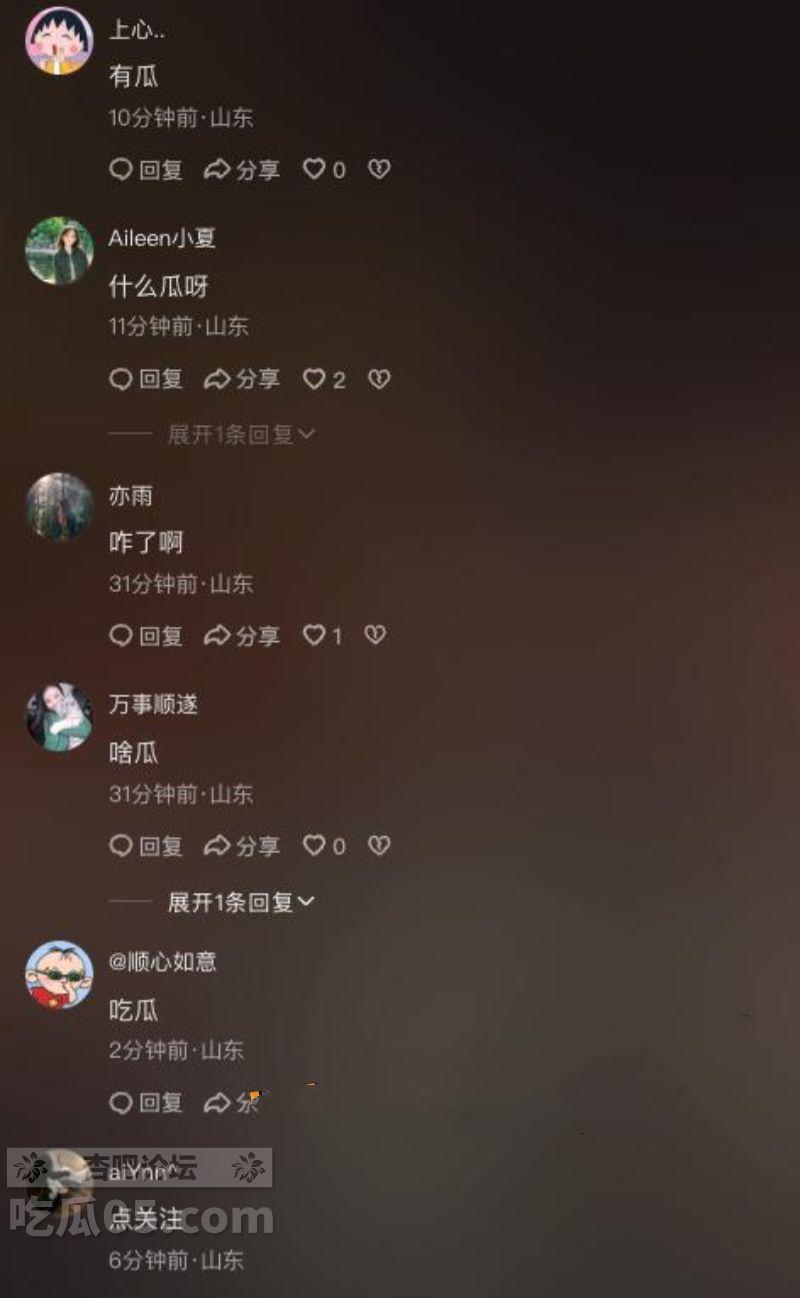Like Aileen小夏's comment 什么瓜呀

316,379
